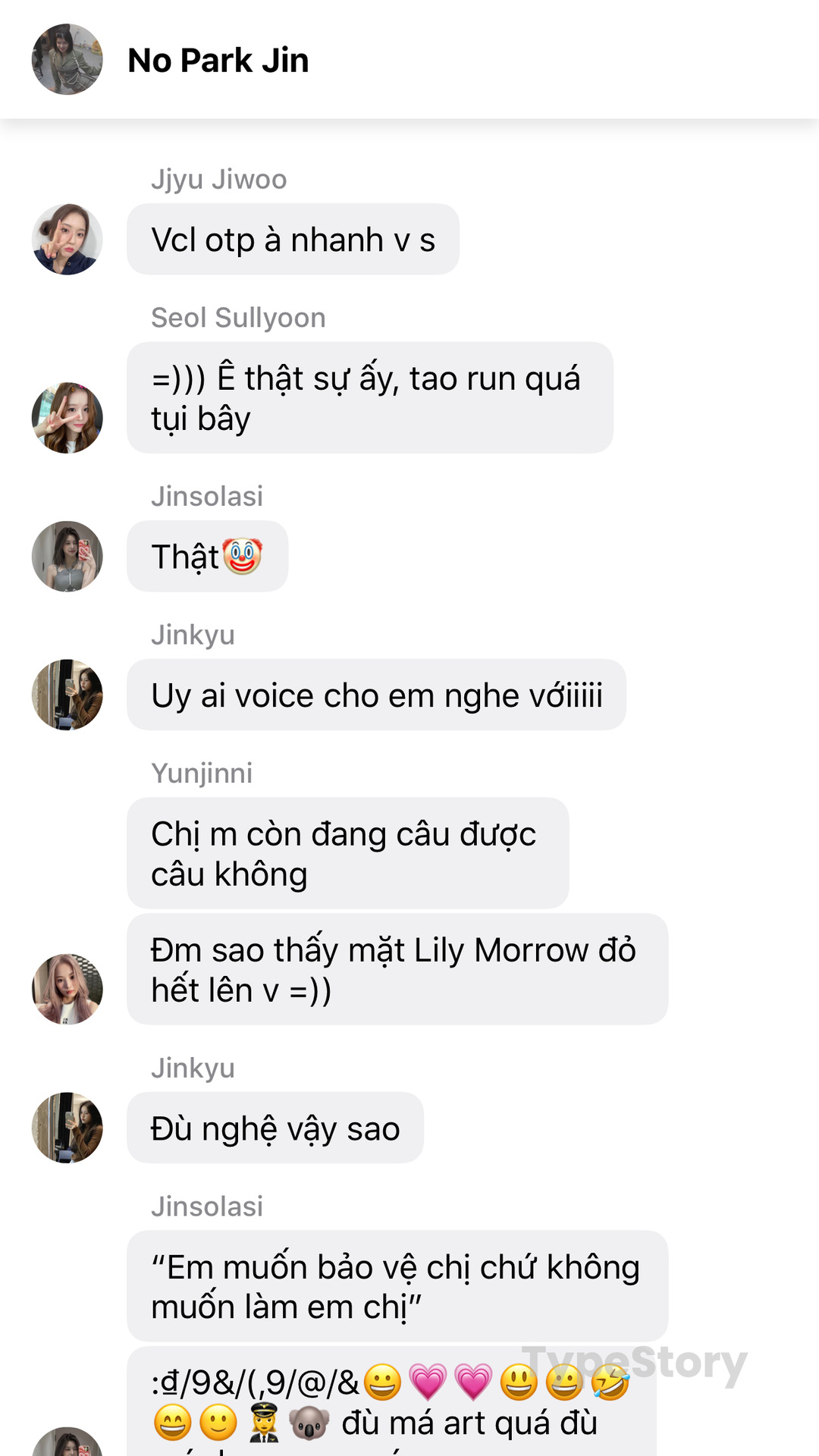The image size is (819, 1456).
Task: Open Jinkyu's avatar beside the voice request message
Action: click(x=67, y=695)
